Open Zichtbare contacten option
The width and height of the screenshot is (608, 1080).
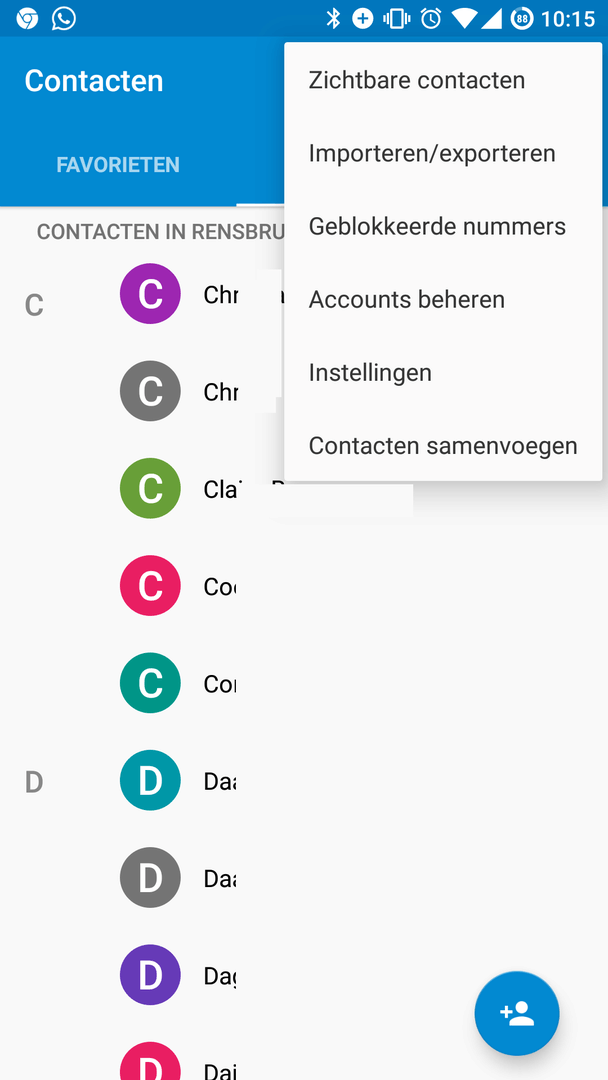[x=417, y=81]
